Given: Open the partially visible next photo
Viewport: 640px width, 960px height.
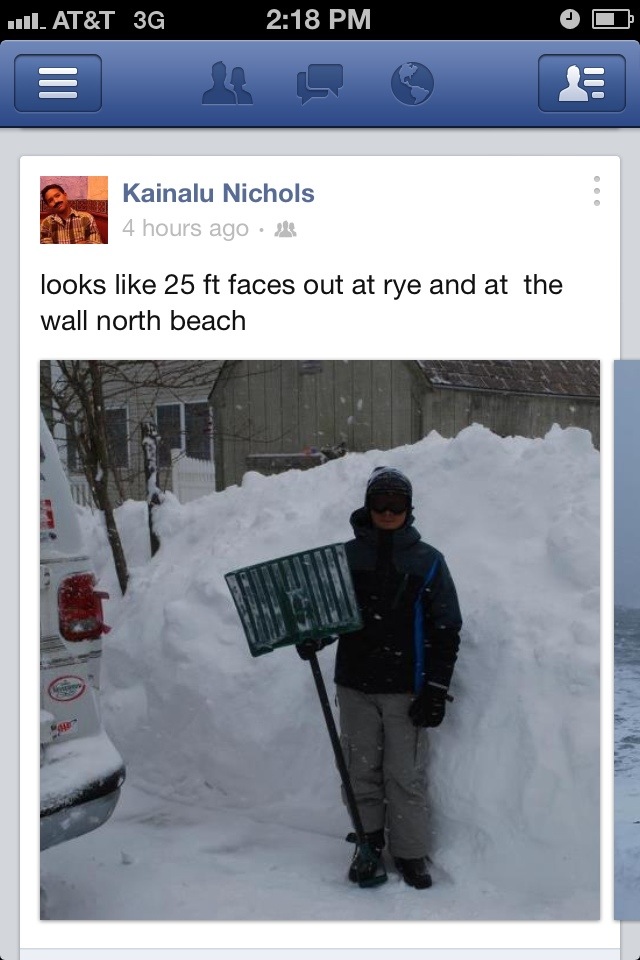Looking at the screenshot, I should click(627, 640).
